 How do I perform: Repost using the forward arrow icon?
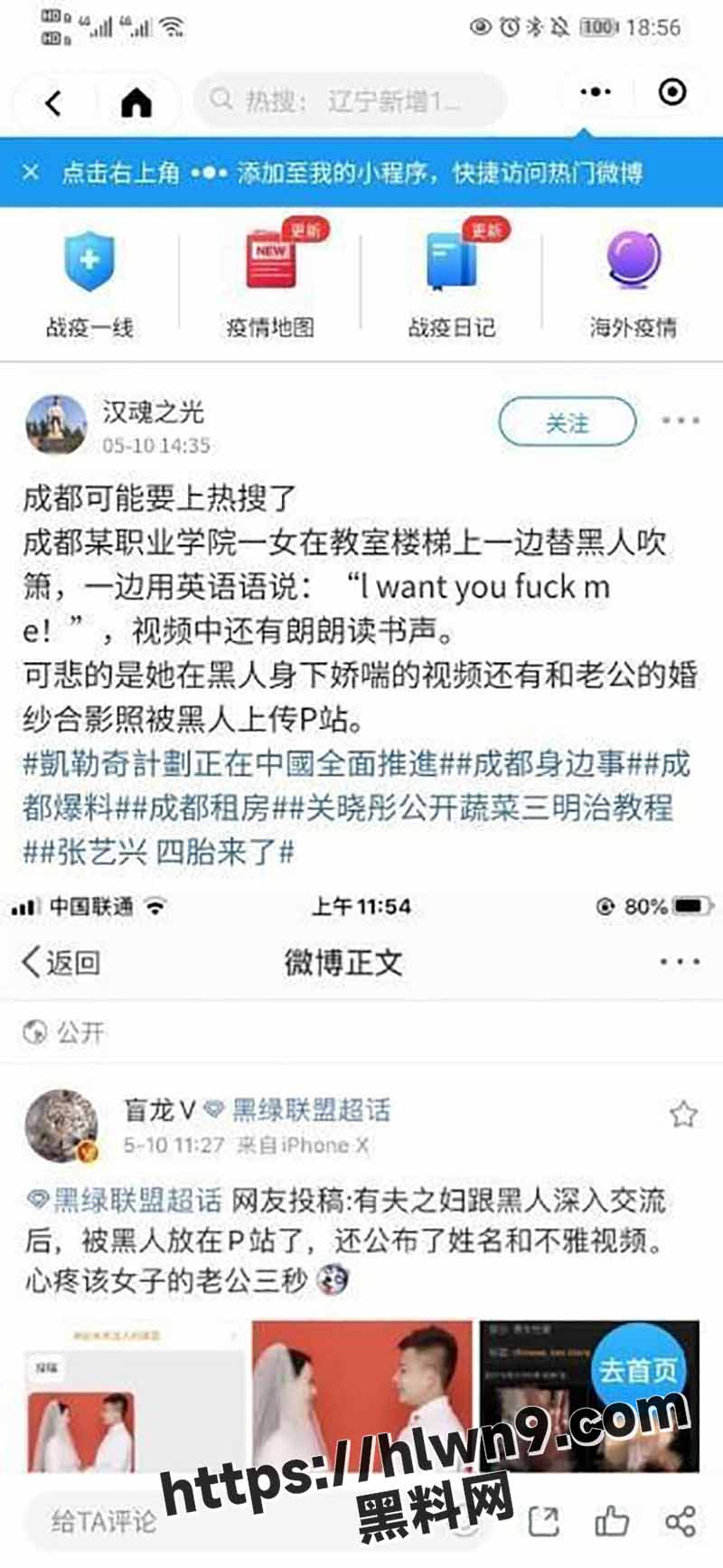pyautogui.click(x=543, y=1521)
